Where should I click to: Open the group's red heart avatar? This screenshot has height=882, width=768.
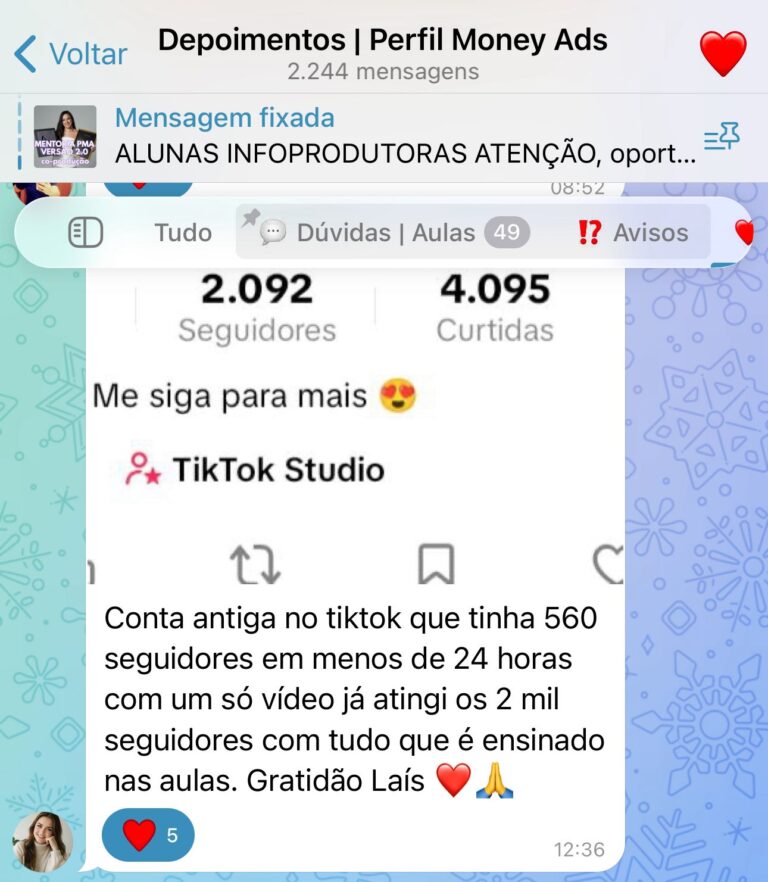click(x=722, y=53)
